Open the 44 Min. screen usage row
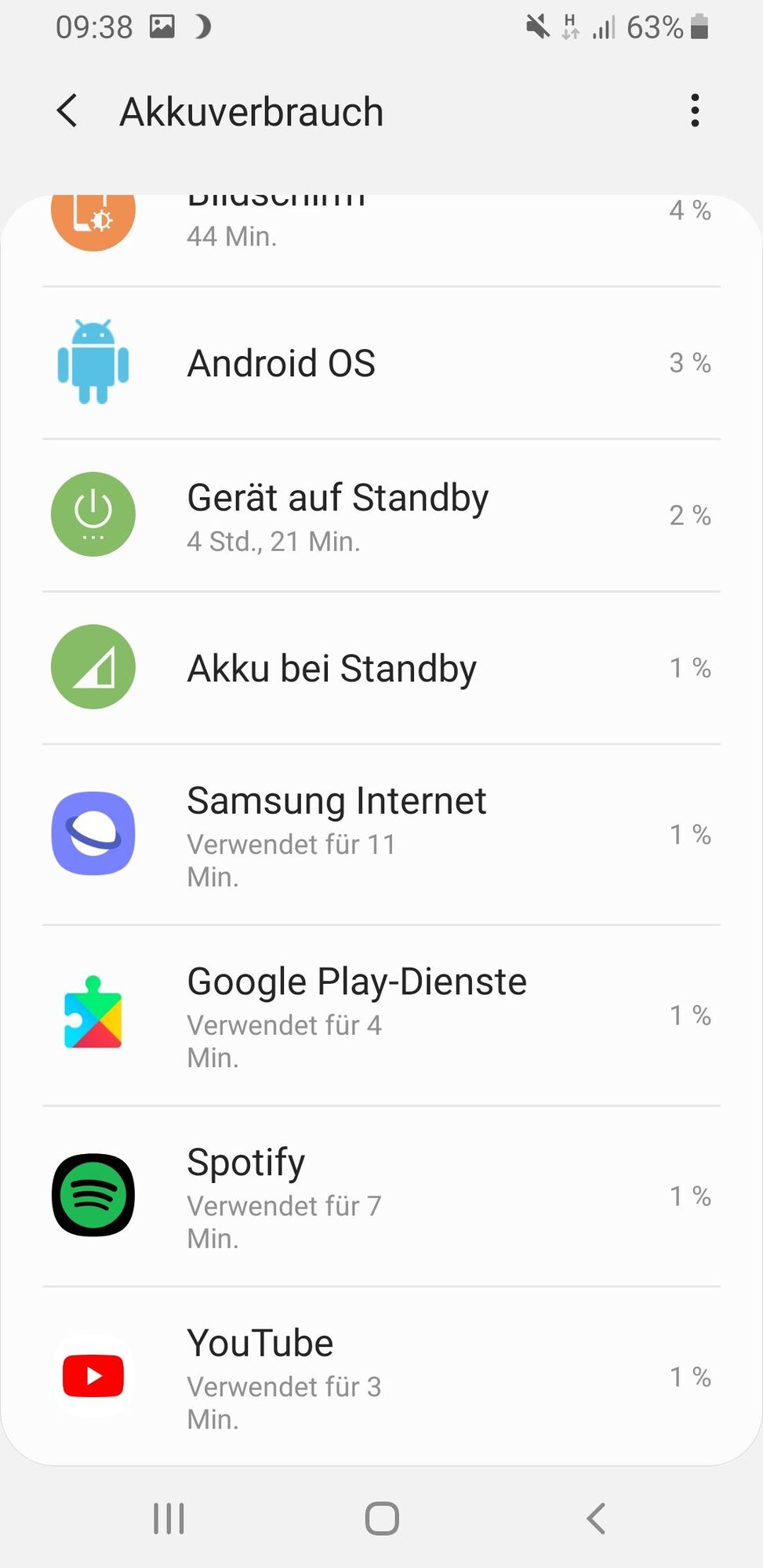763x1568 pixels. point(381,231)
